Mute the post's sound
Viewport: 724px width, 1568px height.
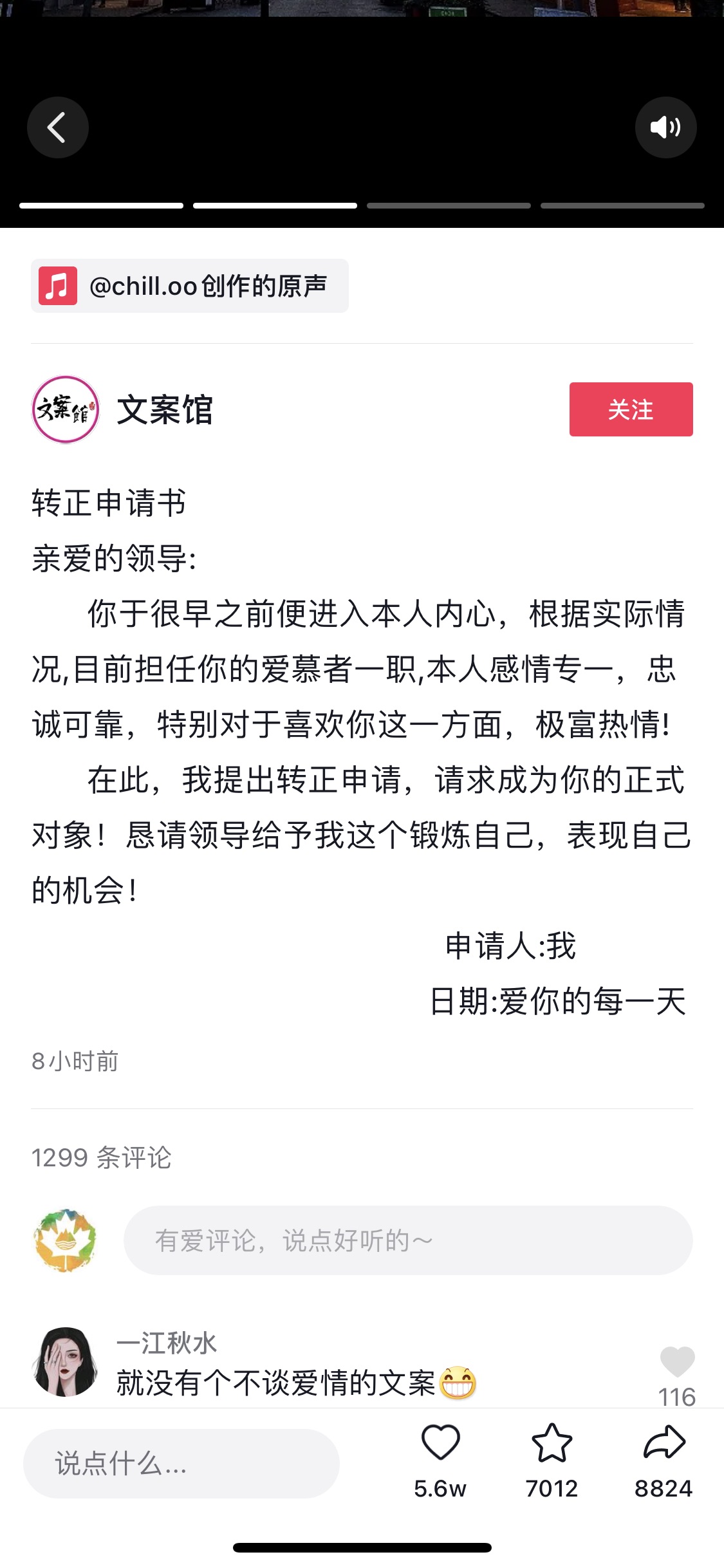(665, 127)
